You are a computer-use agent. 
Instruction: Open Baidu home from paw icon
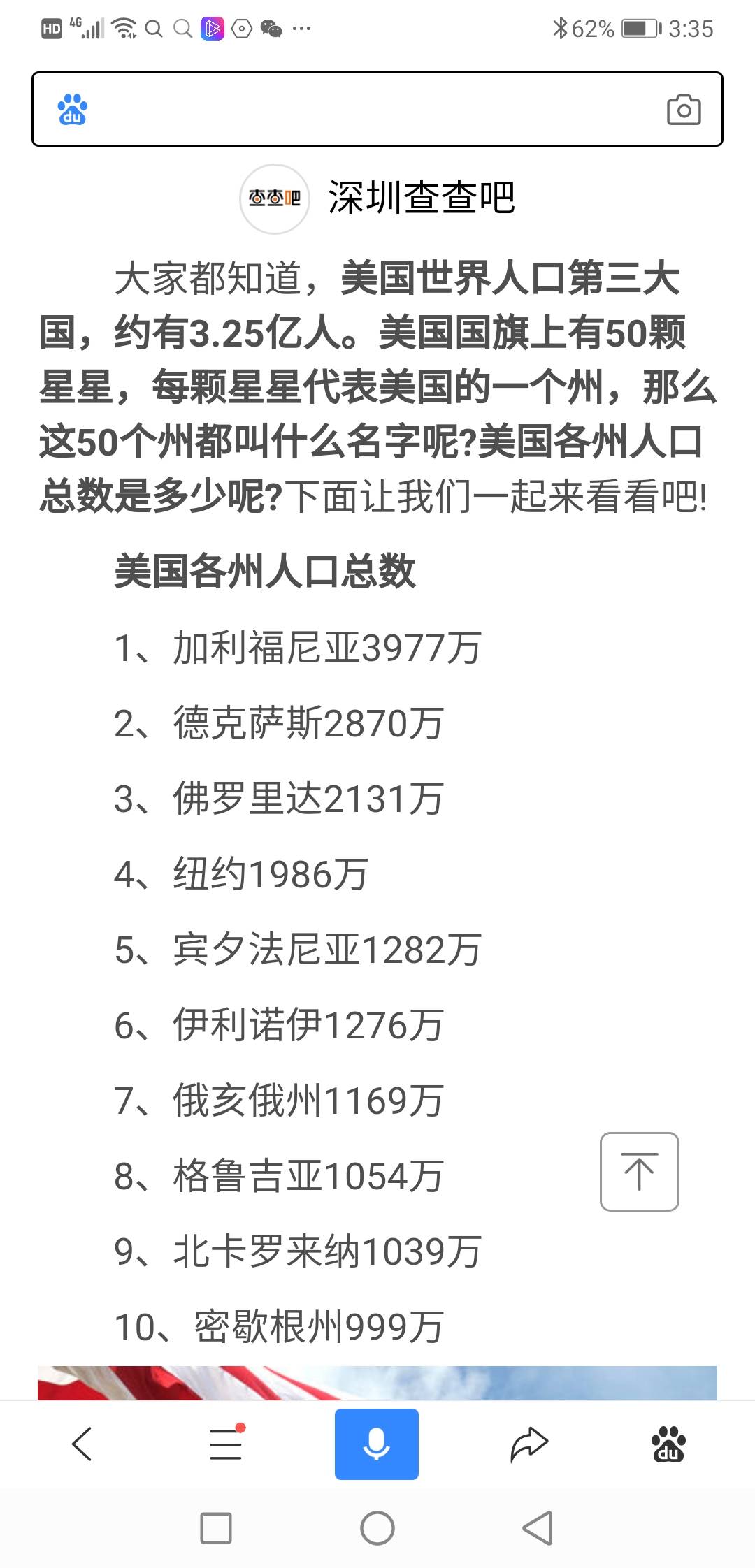click(668, 1444)
